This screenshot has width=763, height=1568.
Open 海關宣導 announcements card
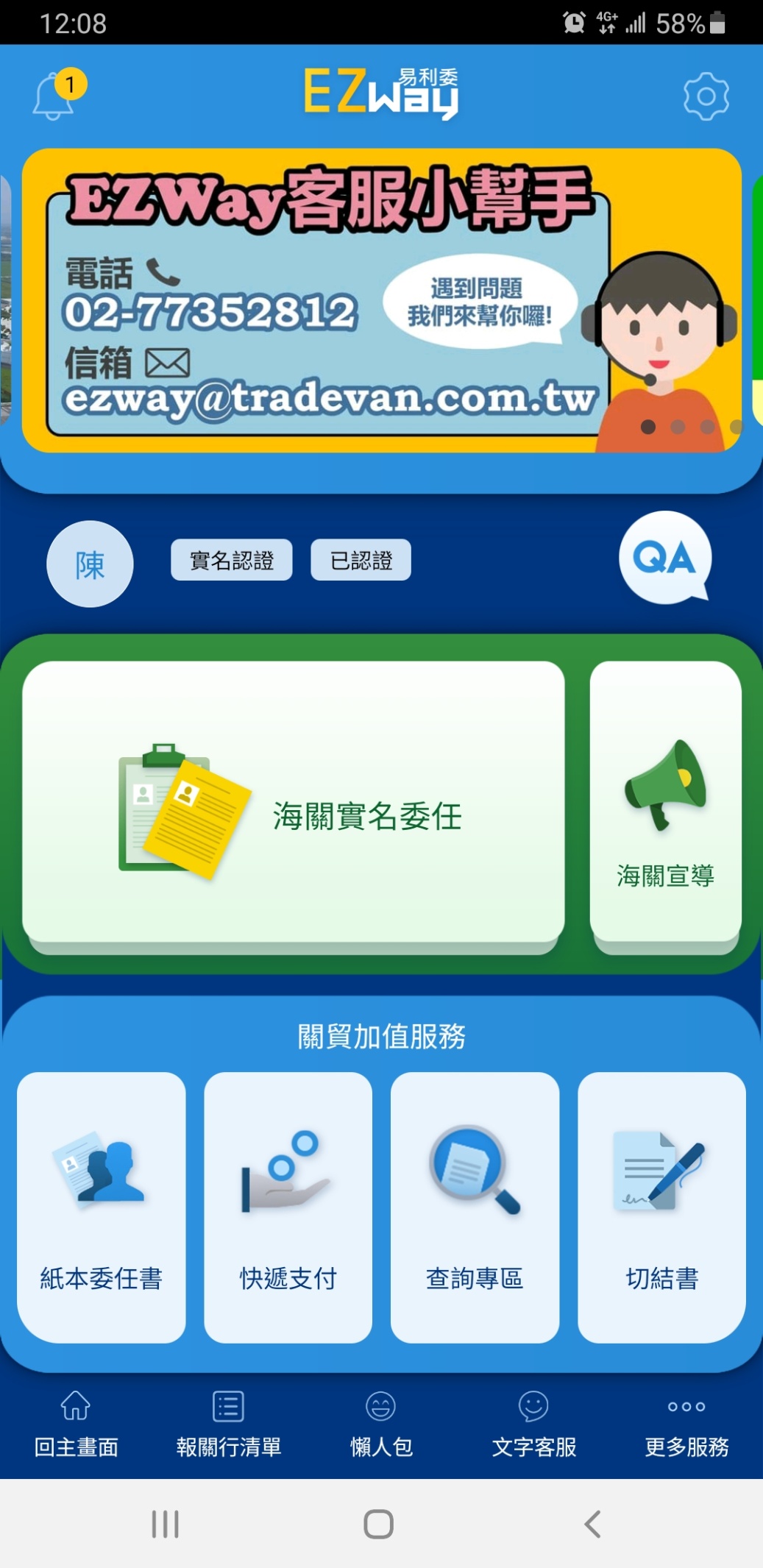click(x=665, y=803)
